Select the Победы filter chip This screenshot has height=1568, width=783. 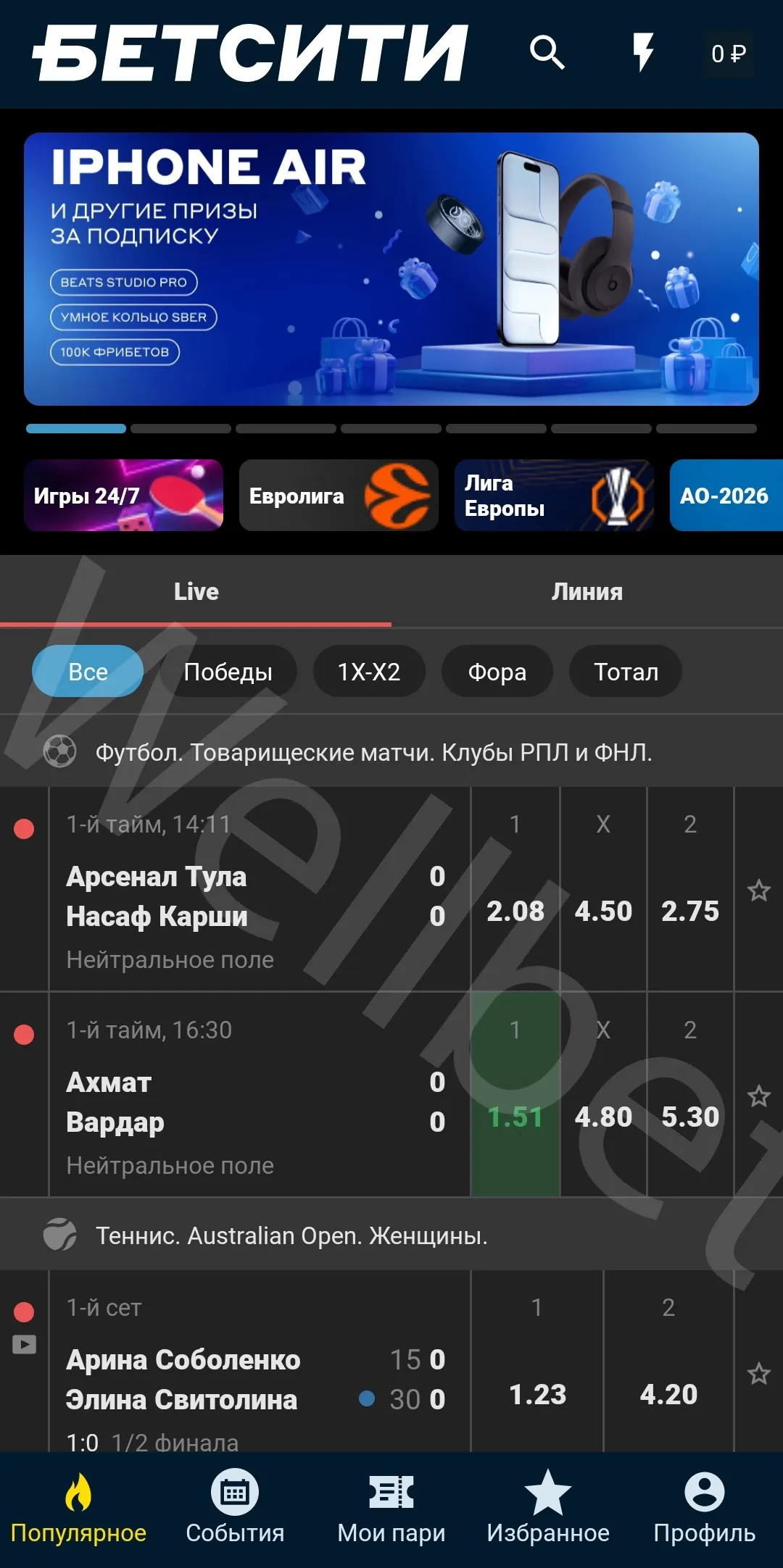click(228, 672)
